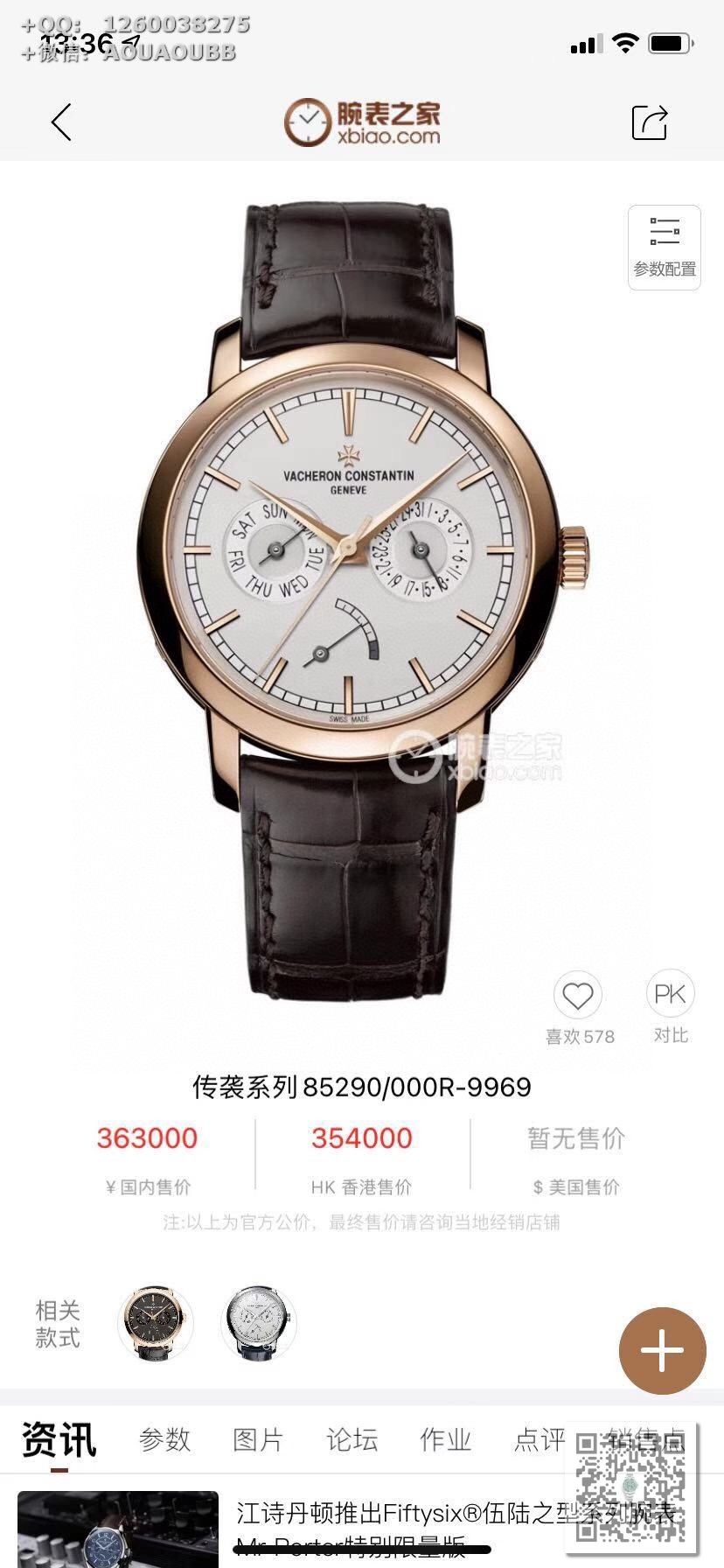The image size is (724, 1568).
Task: Switch to the 论坛 tab
Action: (x=352, y=1439)
